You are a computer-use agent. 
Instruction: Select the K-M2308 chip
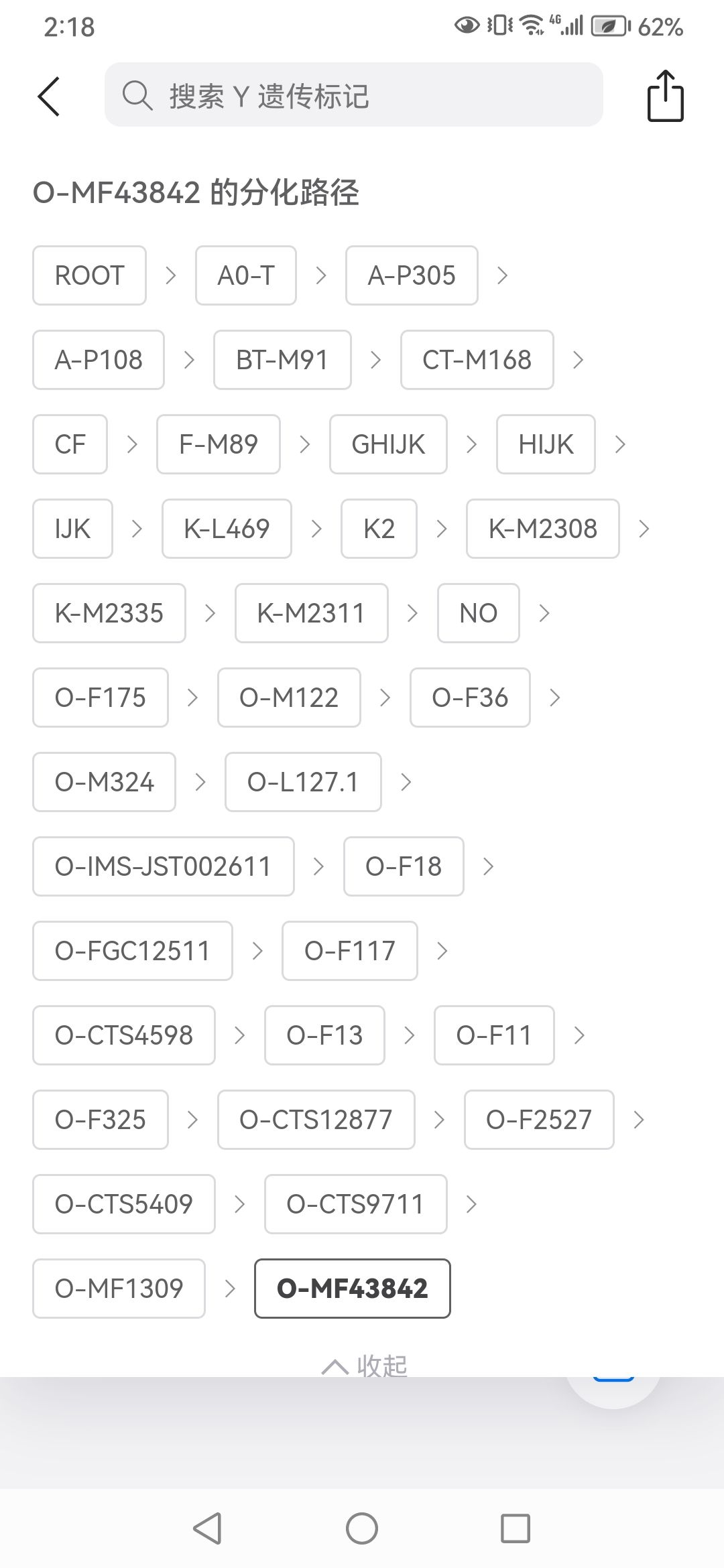[542, 529]
